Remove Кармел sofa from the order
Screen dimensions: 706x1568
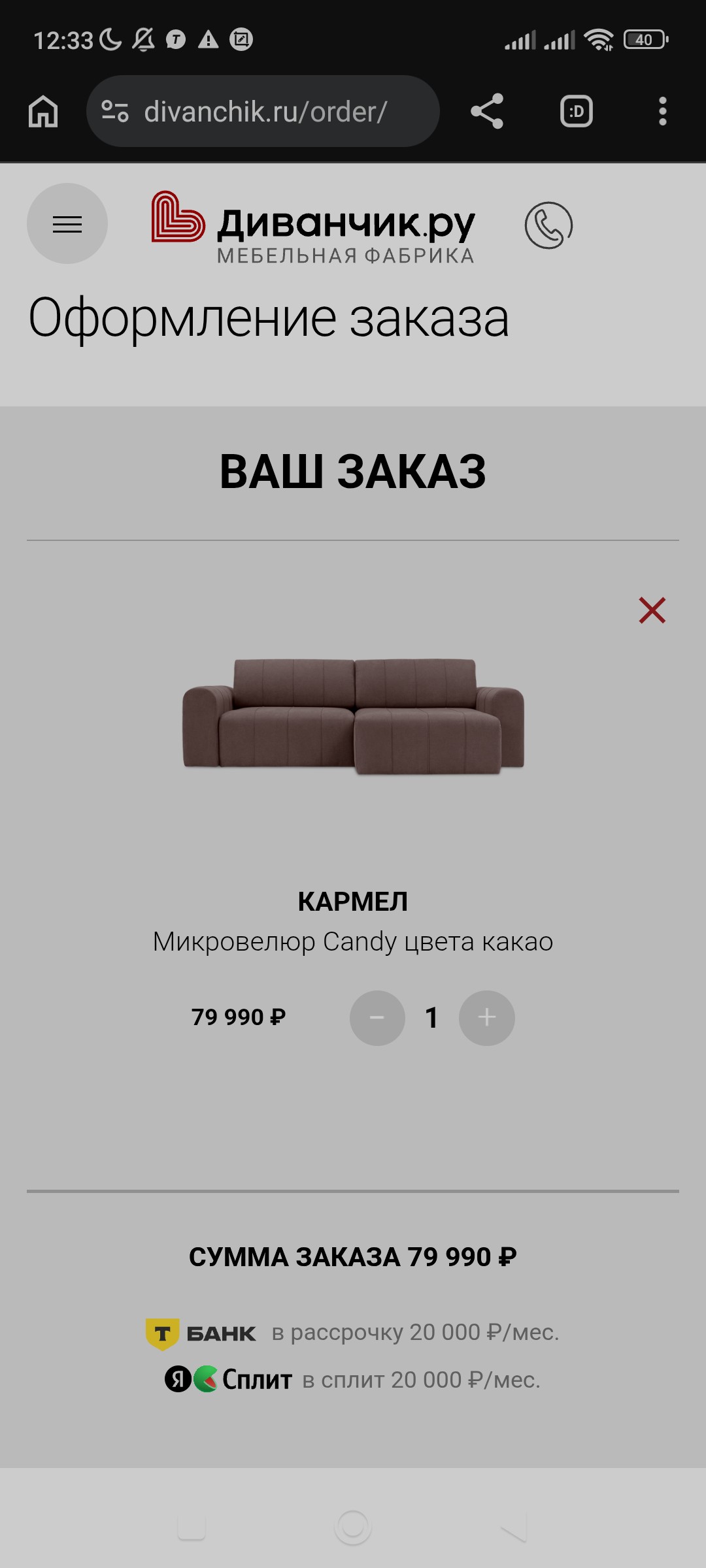[652, 610]
